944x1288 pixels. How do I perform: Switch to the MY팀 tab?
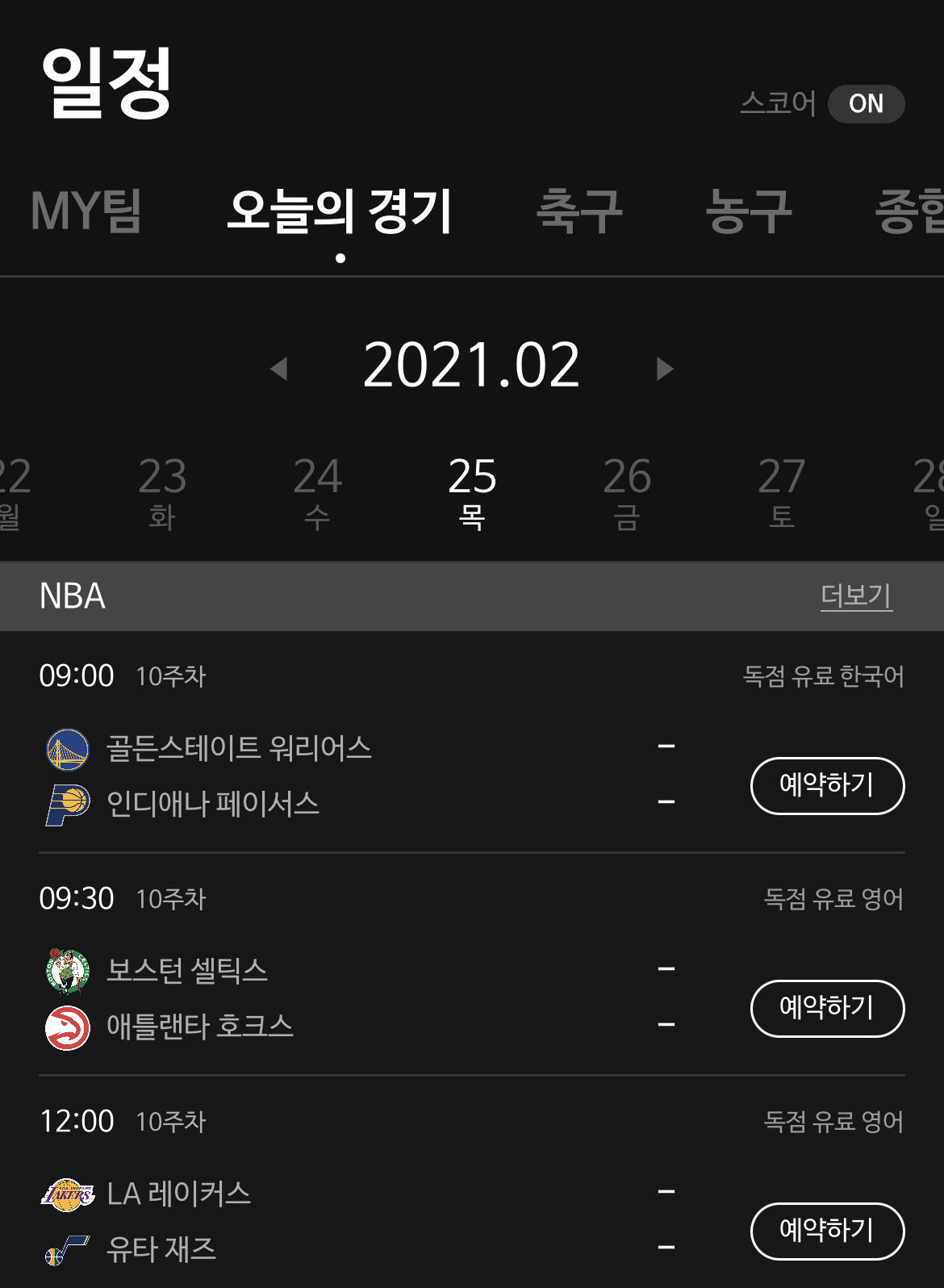point(86,211)
